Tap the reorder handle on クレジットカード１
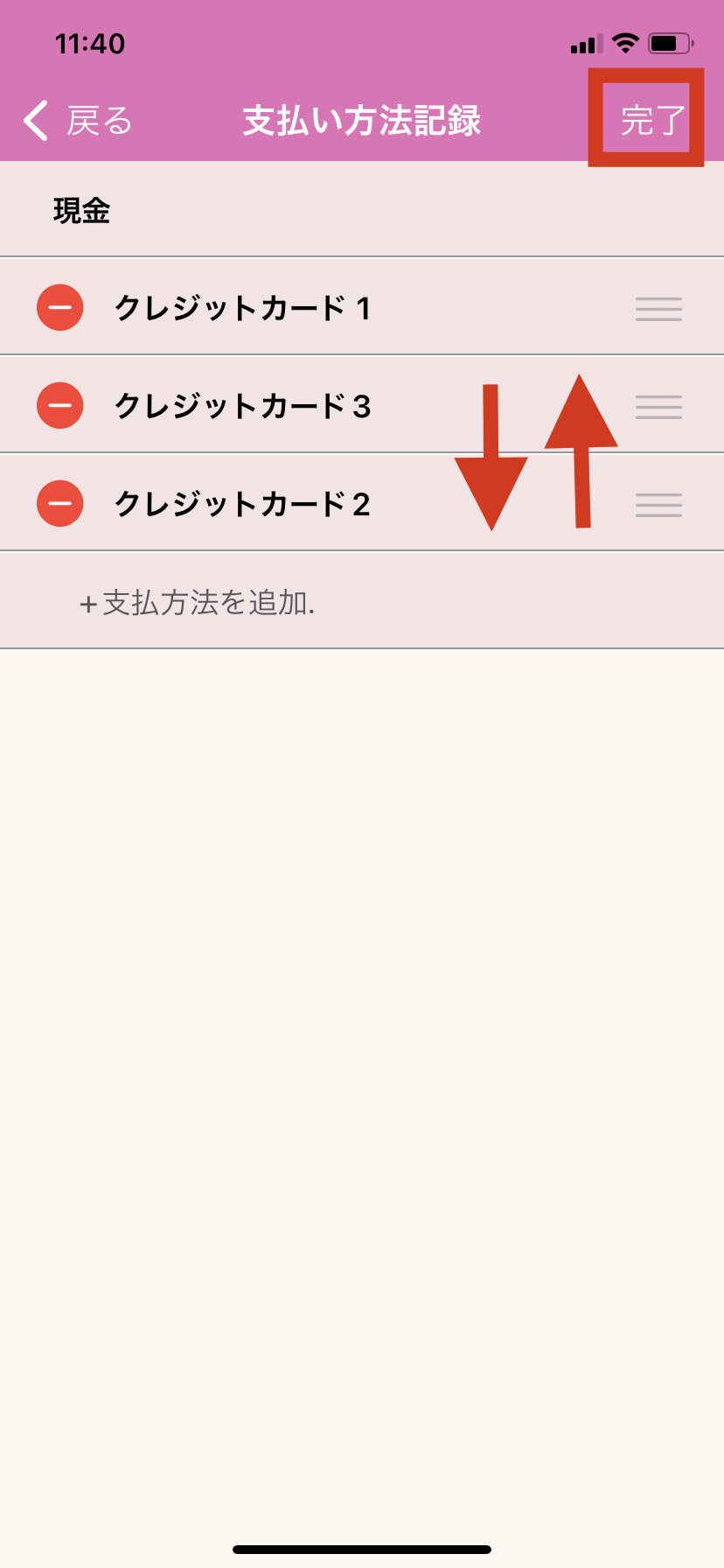Image resolution: width=724 pixels, height=1568 pixels. pos(658,309)
